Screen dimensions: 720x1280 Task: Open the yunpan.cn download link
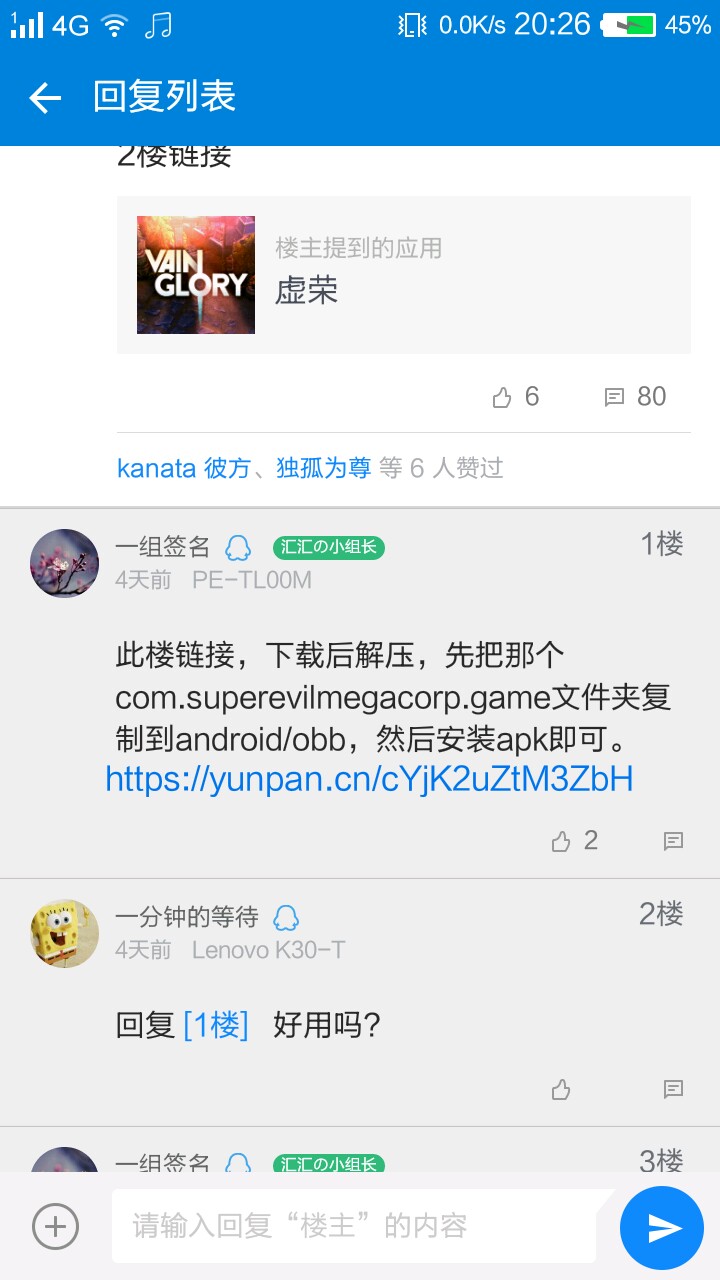369,779
